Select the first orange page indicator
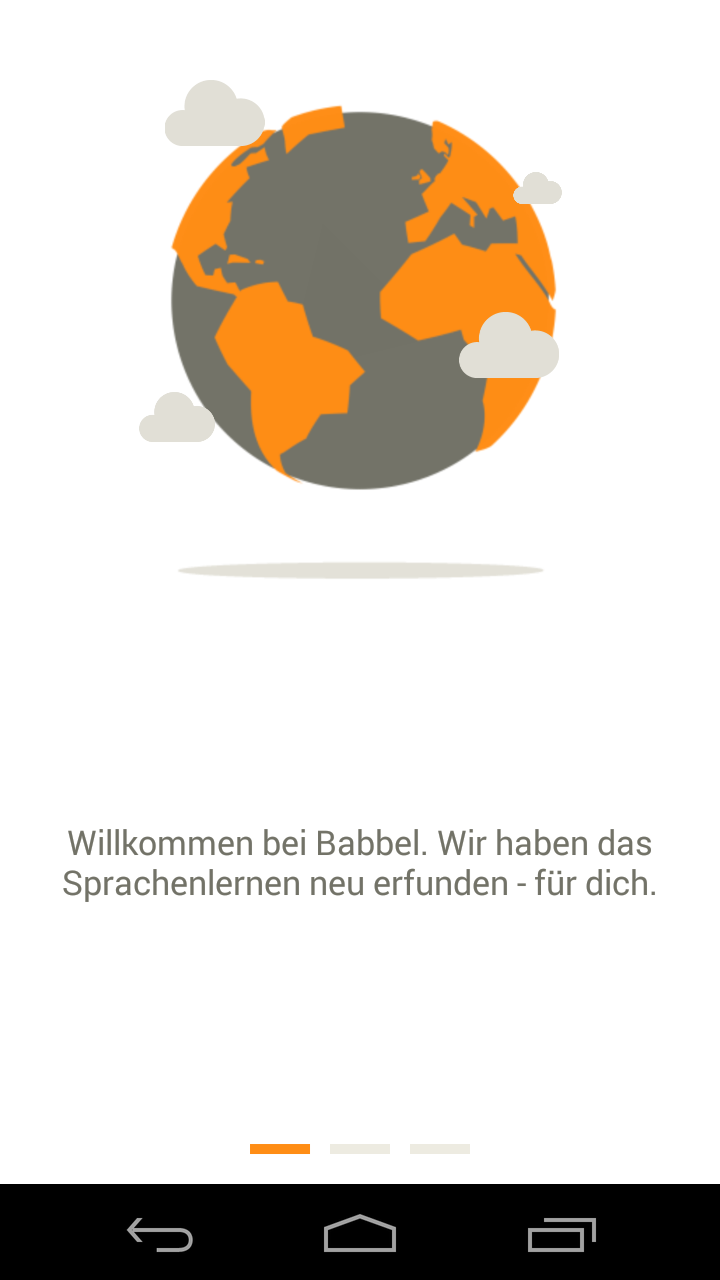The height and width of the screenshot is (1280, 720). [x=280, y=1149]
